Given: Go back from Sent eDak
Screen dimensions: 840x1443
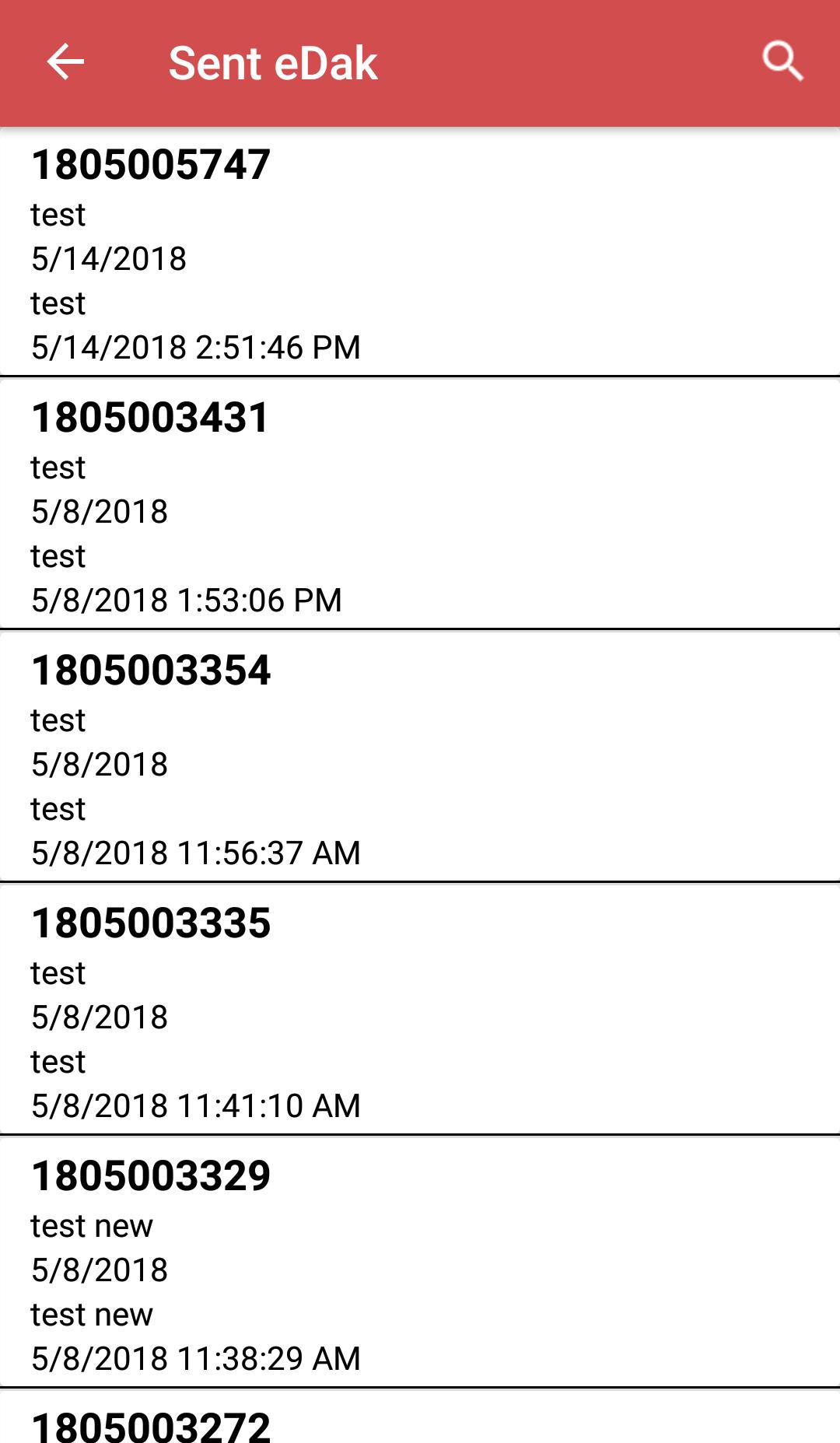Looking at the screenshot, I should pyautogui.click(x=65, y=62).
